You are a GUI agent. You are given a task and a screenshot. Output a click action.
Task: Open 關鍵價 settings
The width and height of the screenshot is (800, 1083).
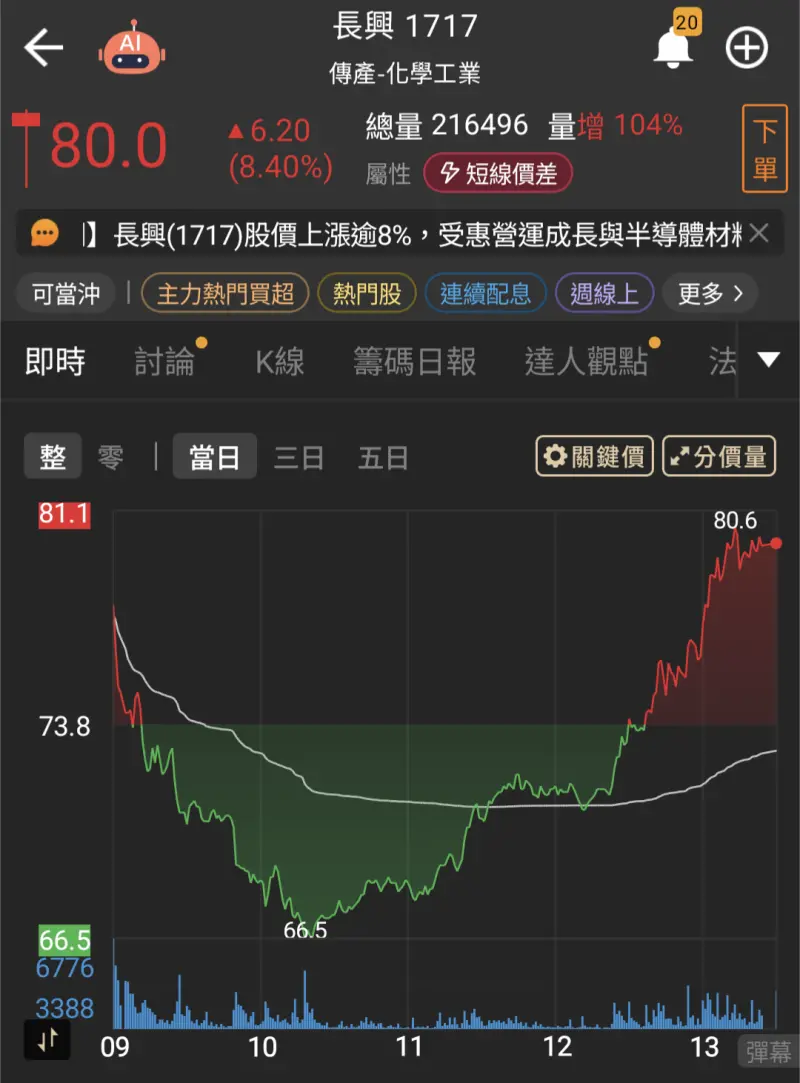[595, 457]
